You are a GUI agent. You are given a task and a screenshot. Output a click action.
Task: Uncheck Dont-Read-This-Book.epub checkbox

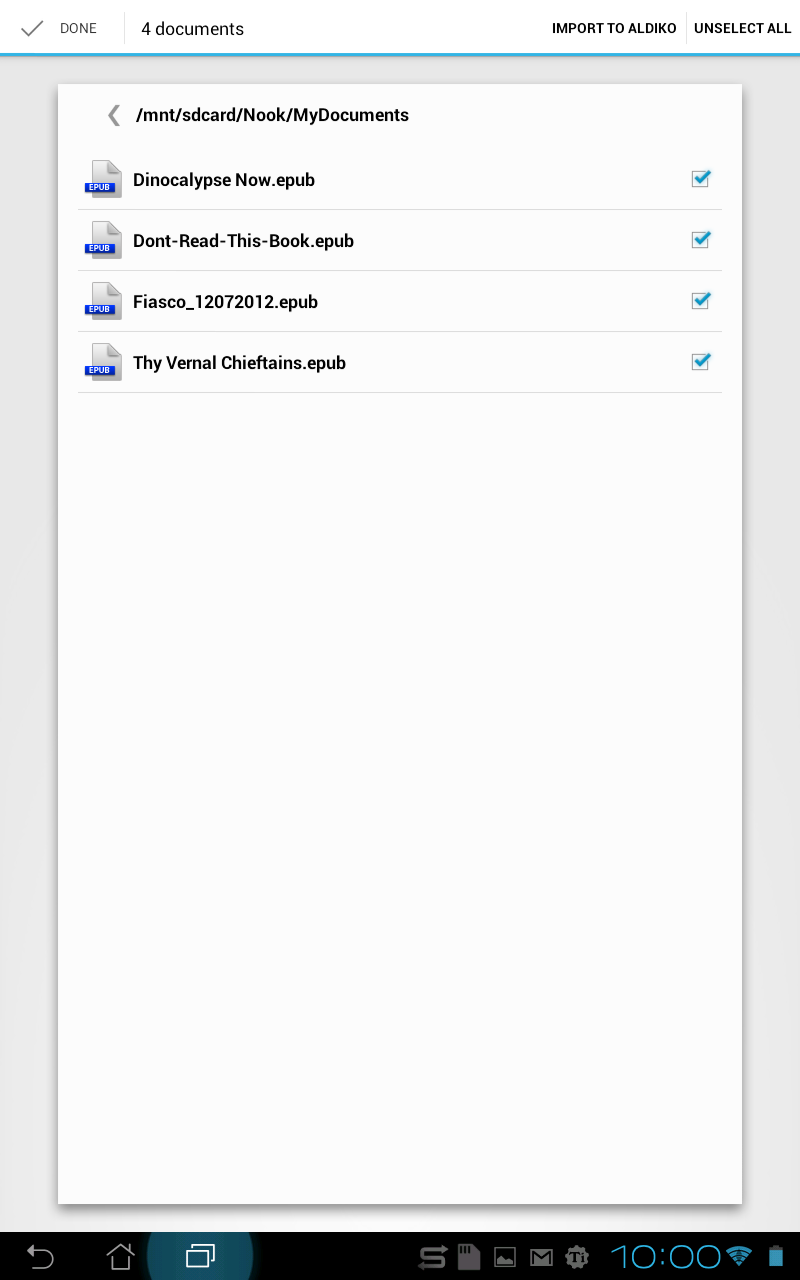coord(700,240)
